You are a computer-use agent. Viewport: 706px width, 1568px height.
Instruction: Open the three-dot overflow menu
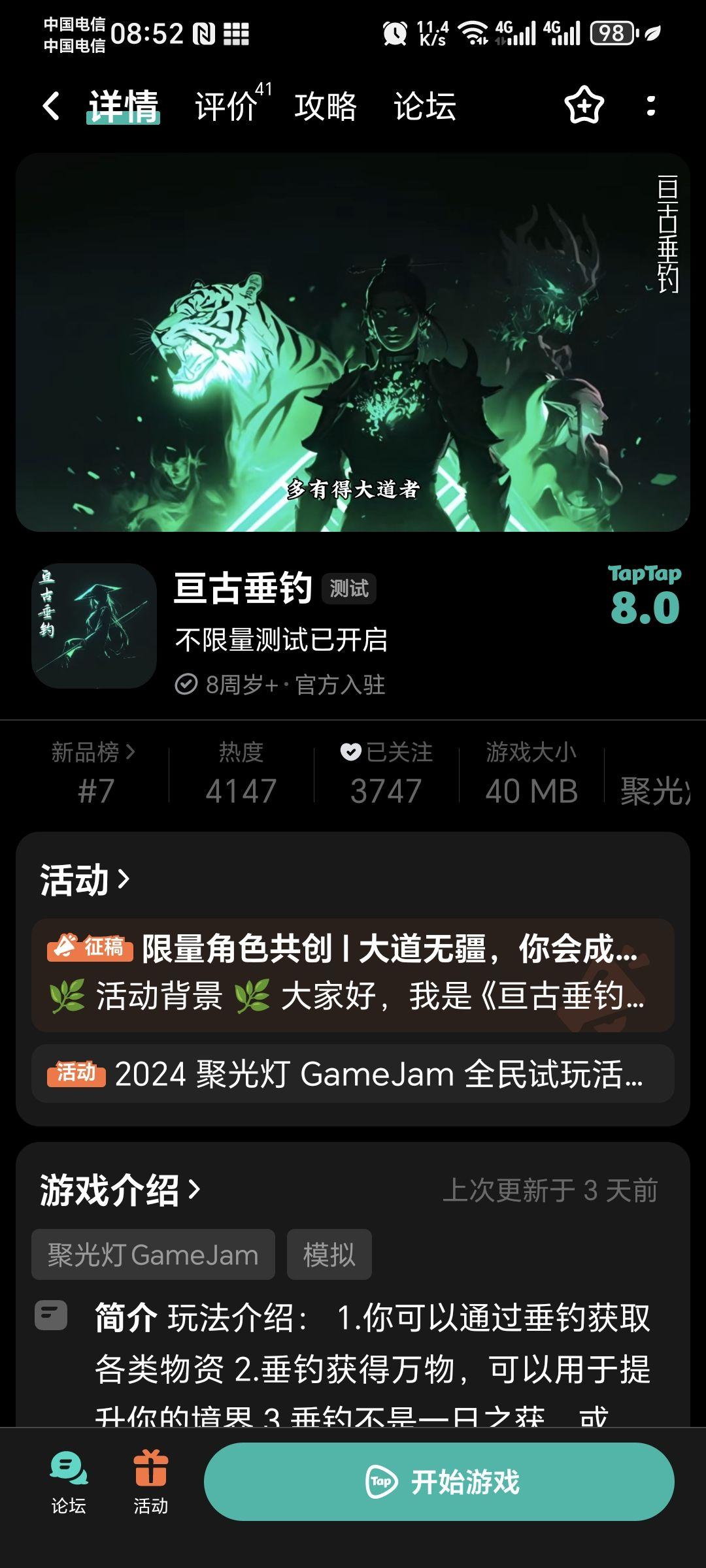coord(650,106)
